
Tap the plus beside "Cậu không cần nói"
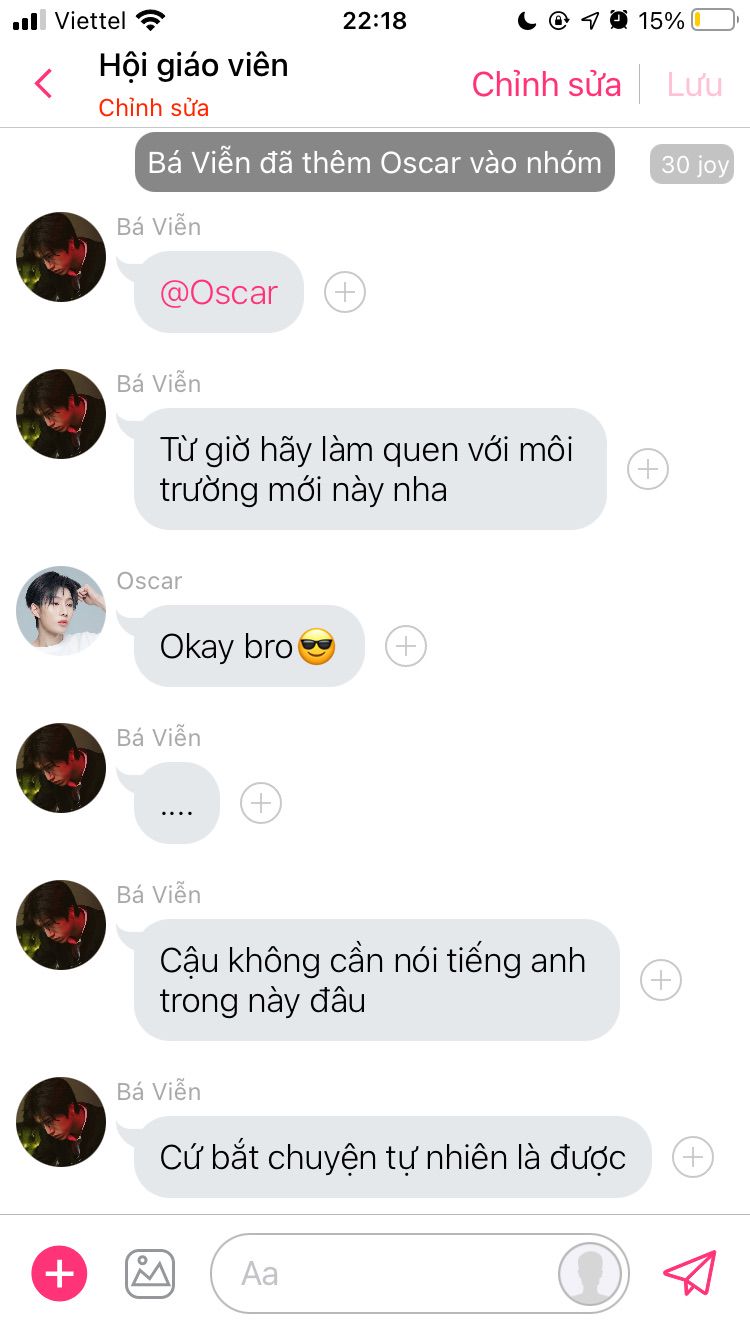click(x=661, y=980)
